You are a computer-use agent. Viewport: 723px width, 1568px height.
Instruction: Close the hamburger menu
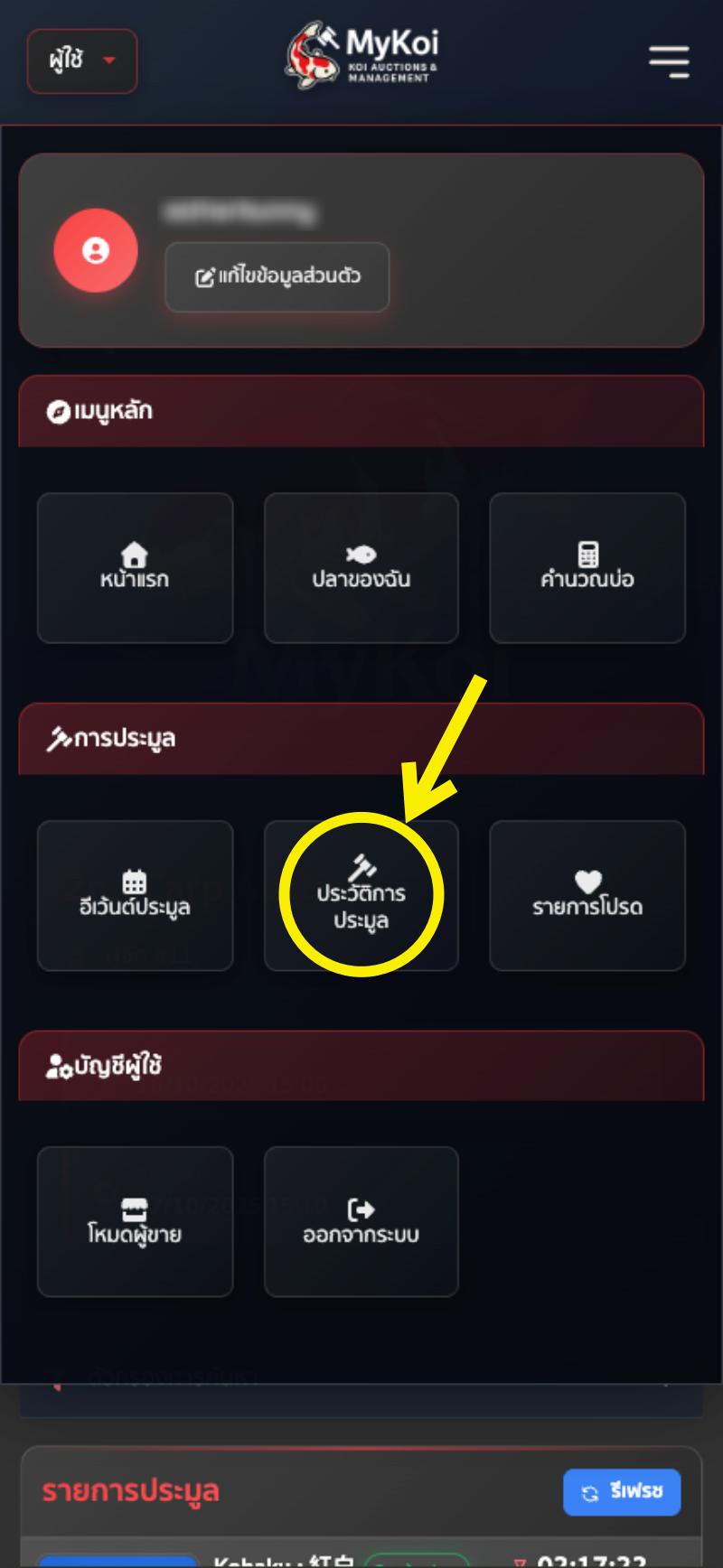669,61
